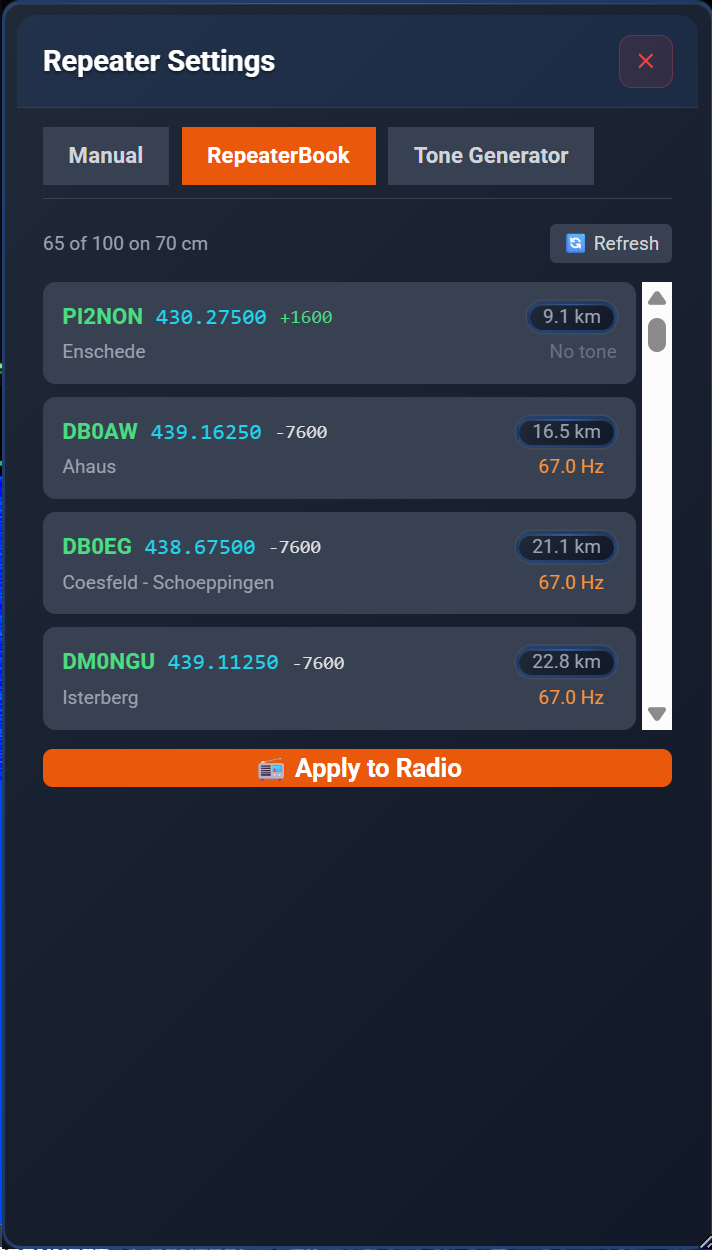
Task: Select the PI2NON Enschede repeater
Action: (339, 333)
